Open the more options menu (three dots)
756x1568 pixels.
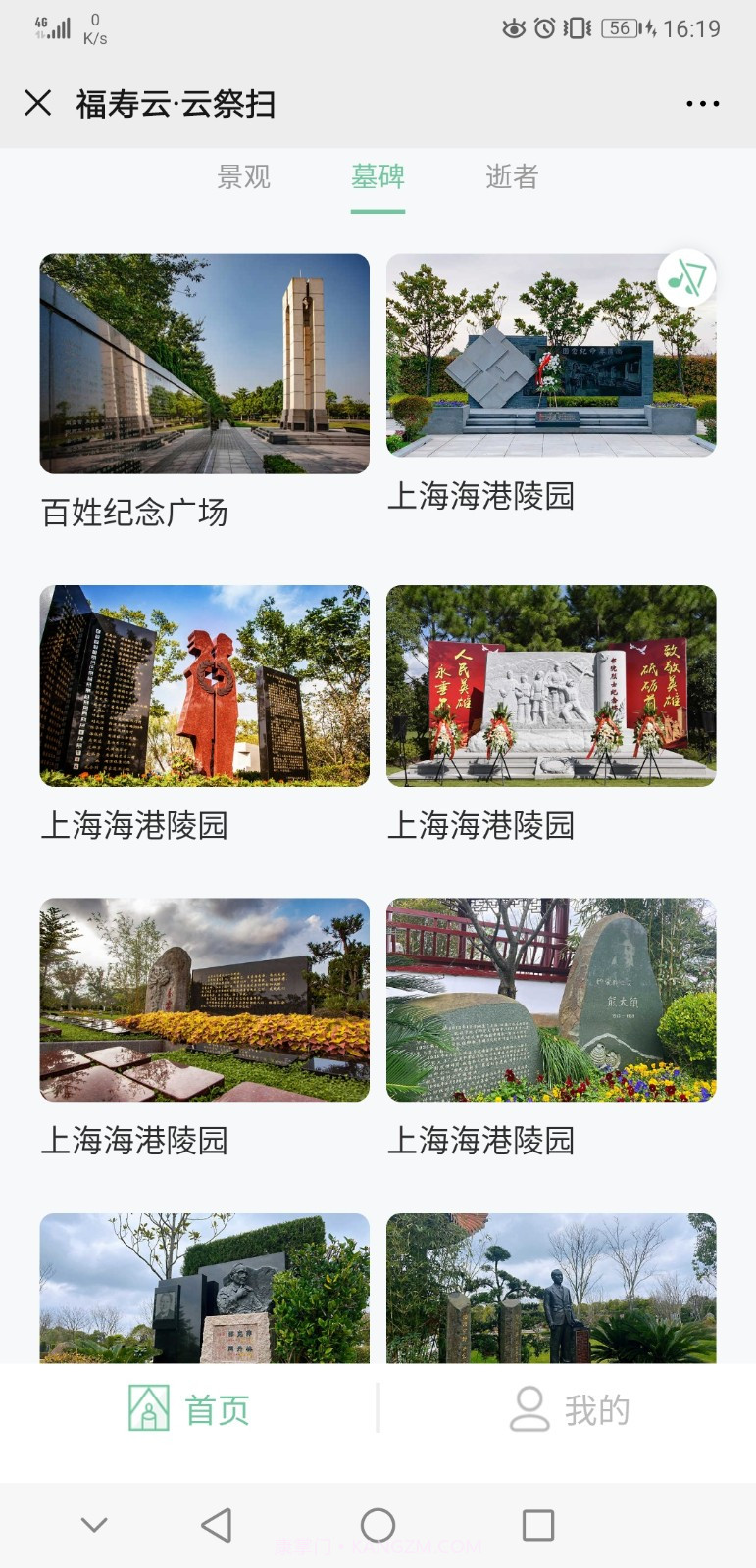click(x=700, y=102)
